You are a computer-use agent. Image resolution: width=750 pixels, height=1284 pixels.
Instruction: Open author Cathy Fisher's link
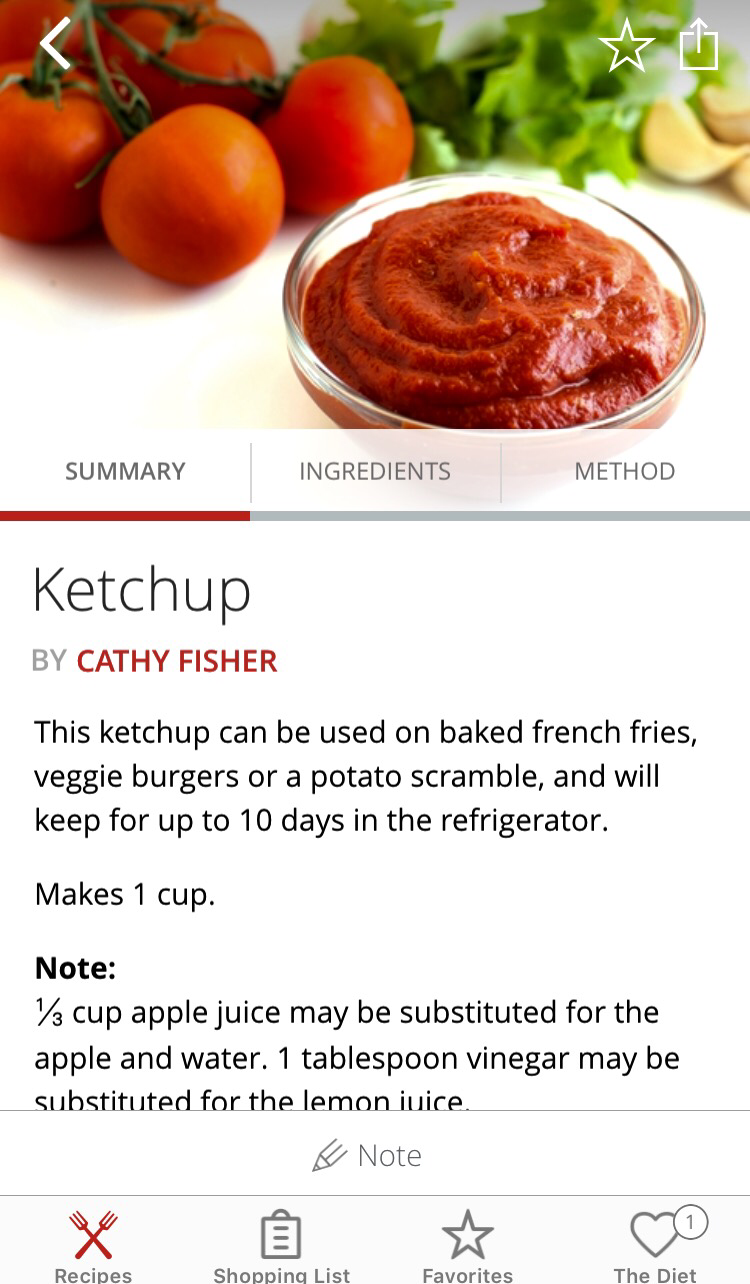pos(177,661)
